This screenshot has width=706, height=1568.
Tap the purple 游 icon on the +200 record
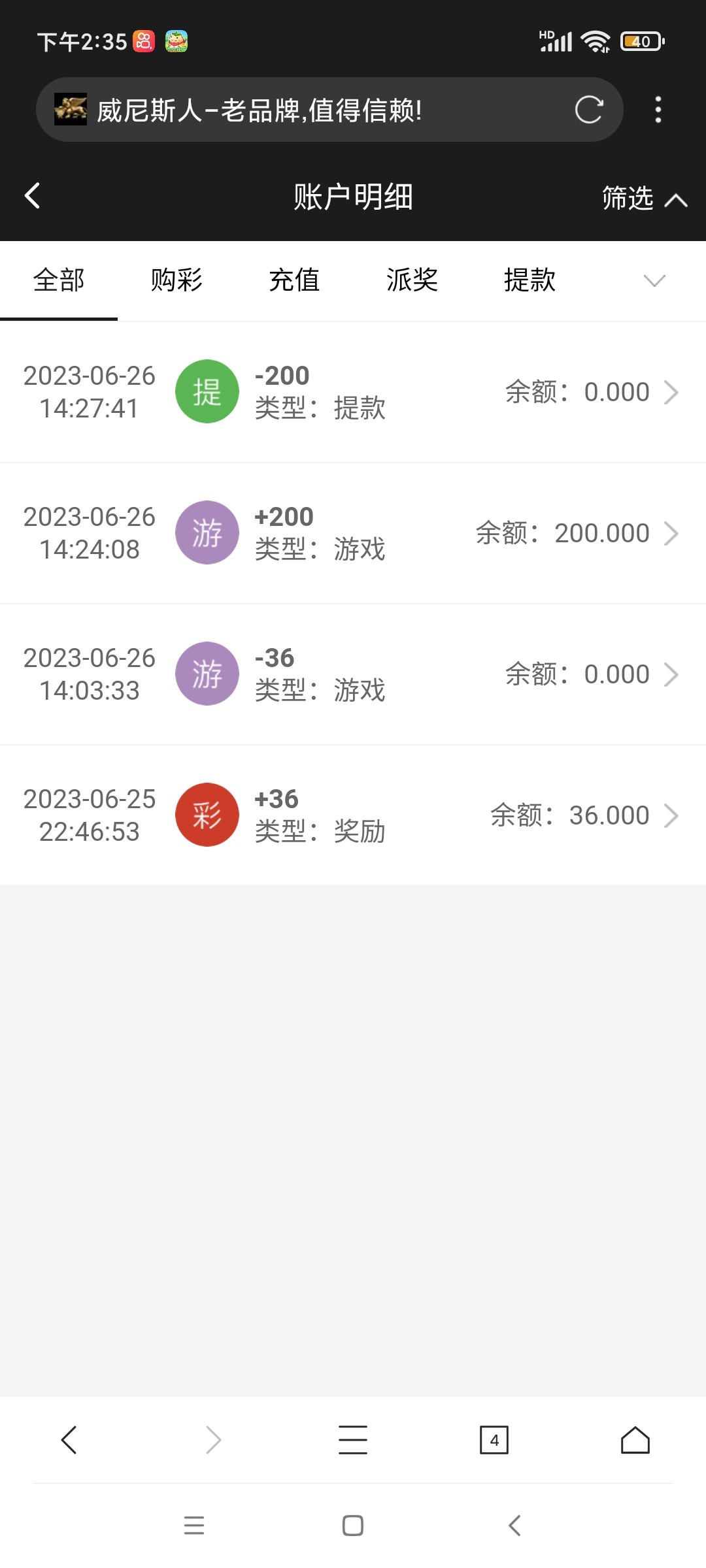(207, 532)
